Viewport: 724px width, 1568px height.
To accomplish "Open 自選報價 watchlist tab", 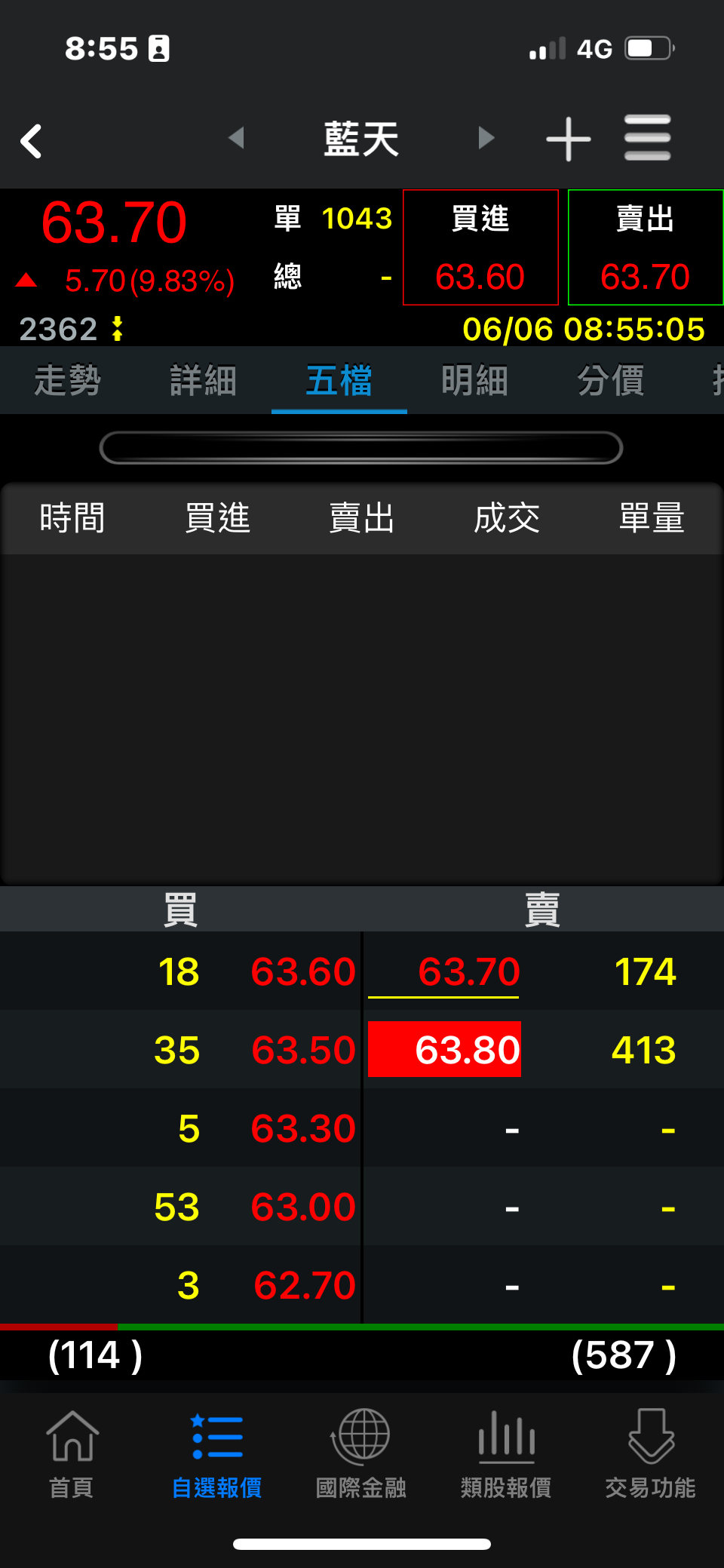I will tap(217, 1454).
